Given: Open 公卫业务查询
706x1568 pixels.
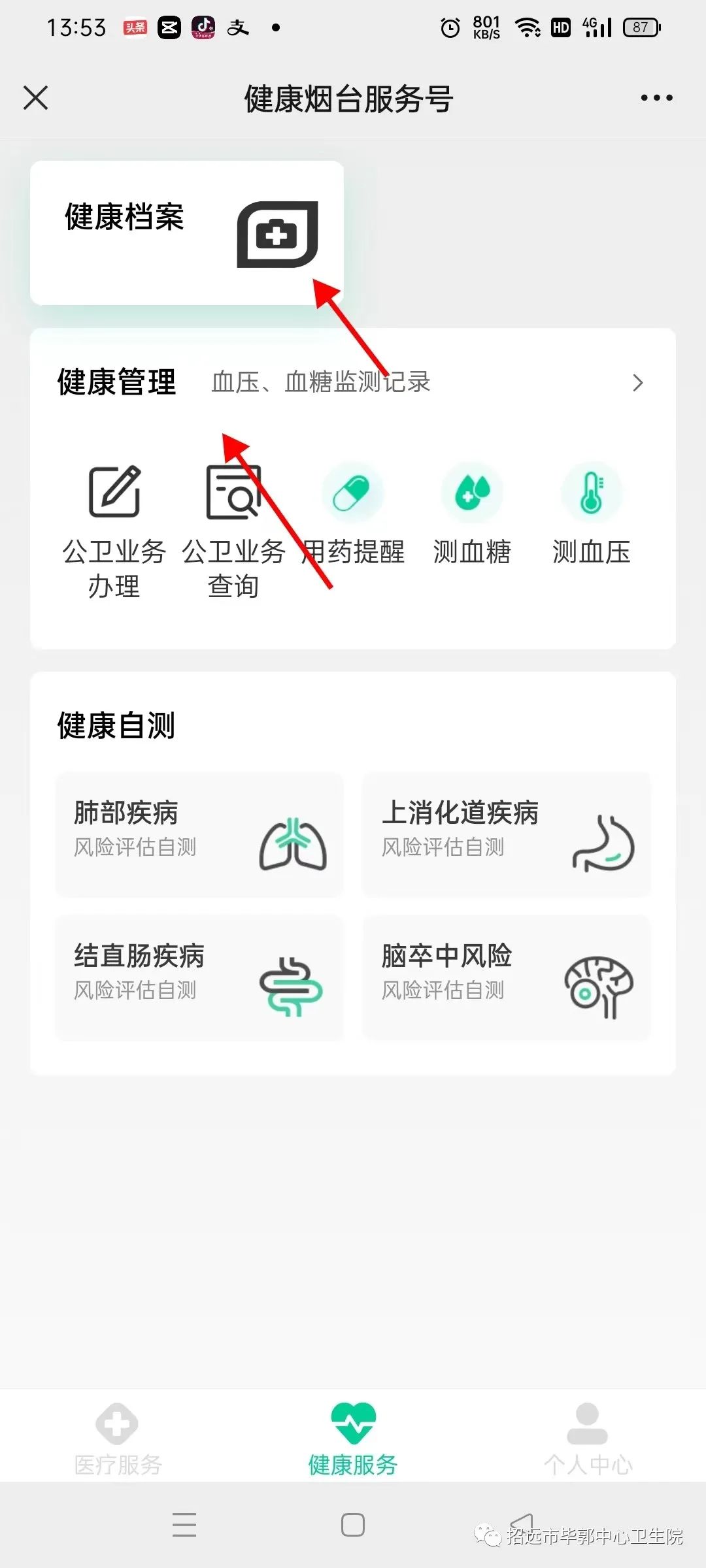Looking at the screenshot, I should pos(233,529).
